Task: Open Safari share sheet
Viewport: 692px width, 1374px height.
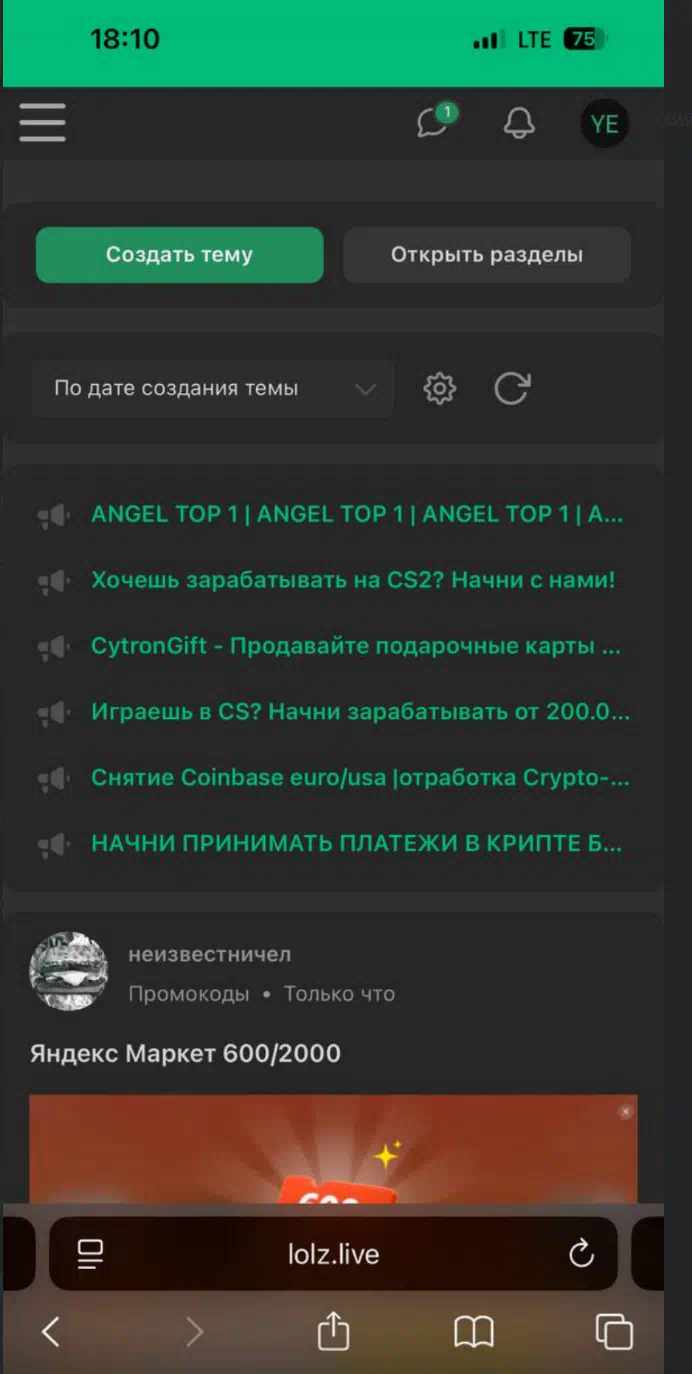Action: [x=333, y=1330]
